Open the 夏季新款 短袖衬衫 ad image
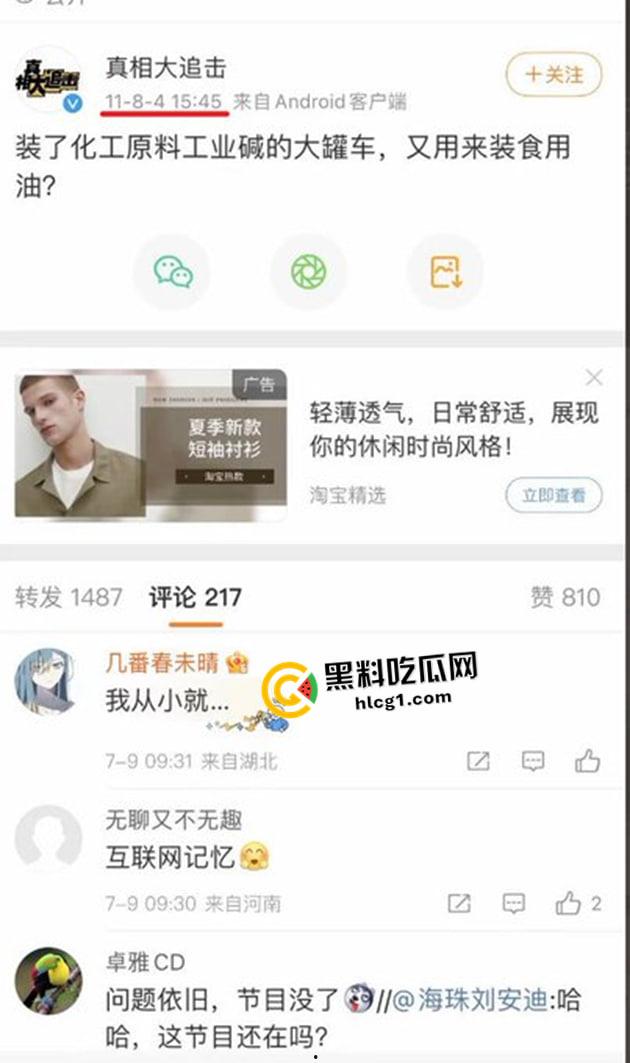Screen dimensions: 630x1063 [x=151, y=444]
